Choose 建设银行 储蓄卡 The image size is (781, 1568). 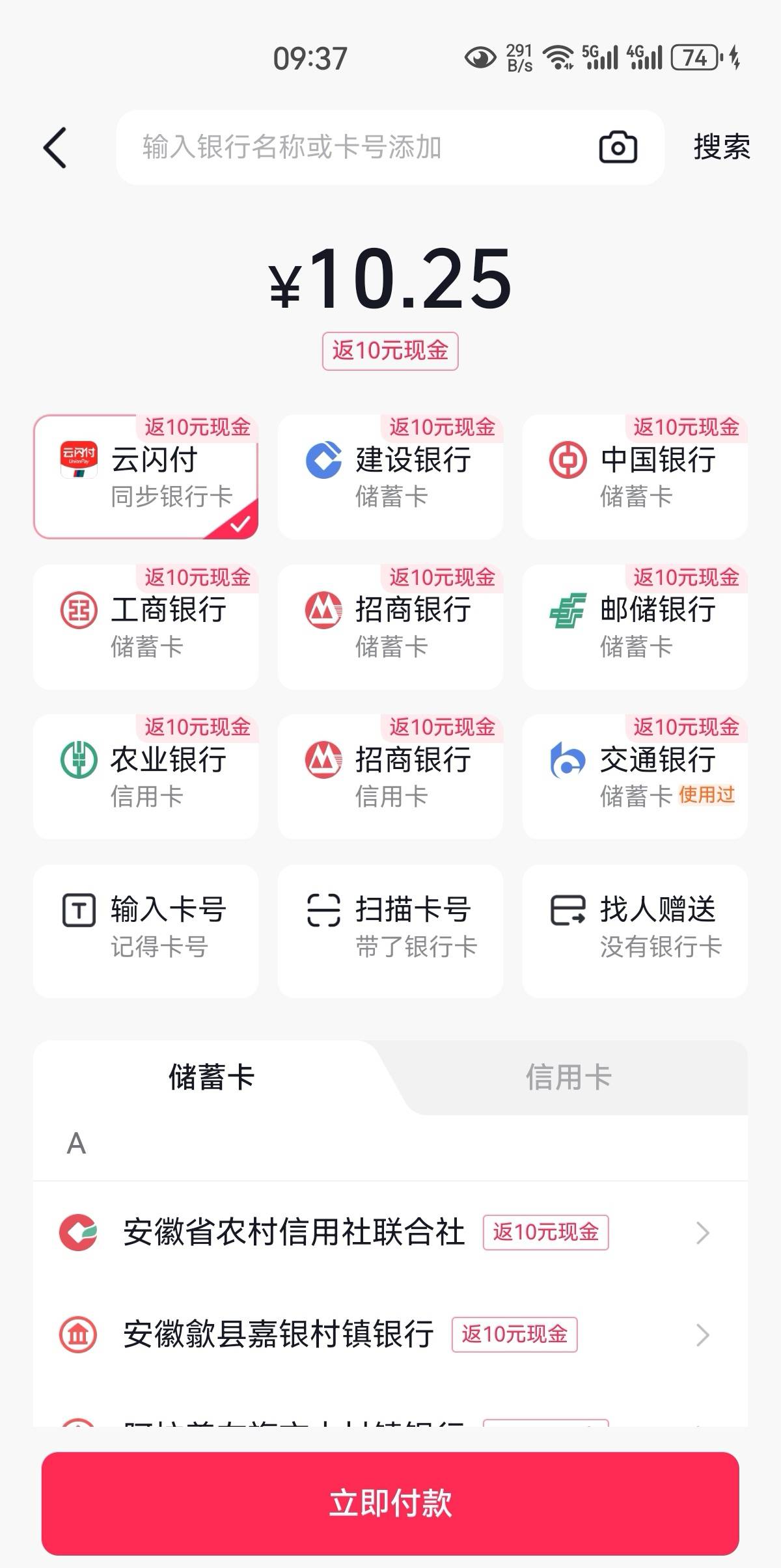click(390, 477)
